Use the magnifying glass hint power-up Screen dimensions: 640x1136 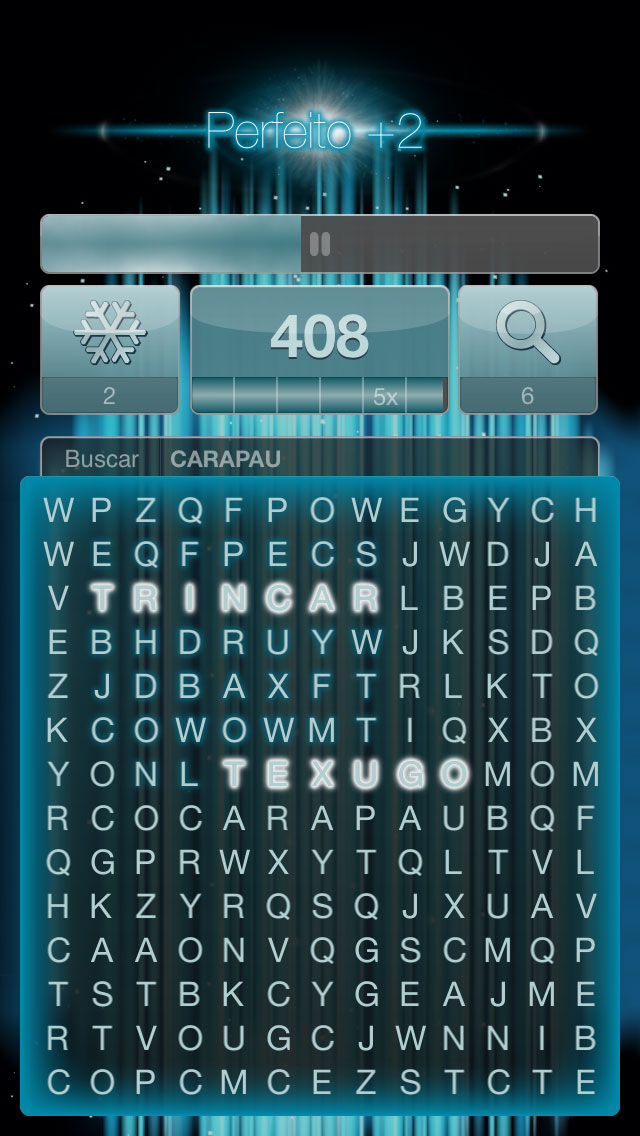pos(528,349)
